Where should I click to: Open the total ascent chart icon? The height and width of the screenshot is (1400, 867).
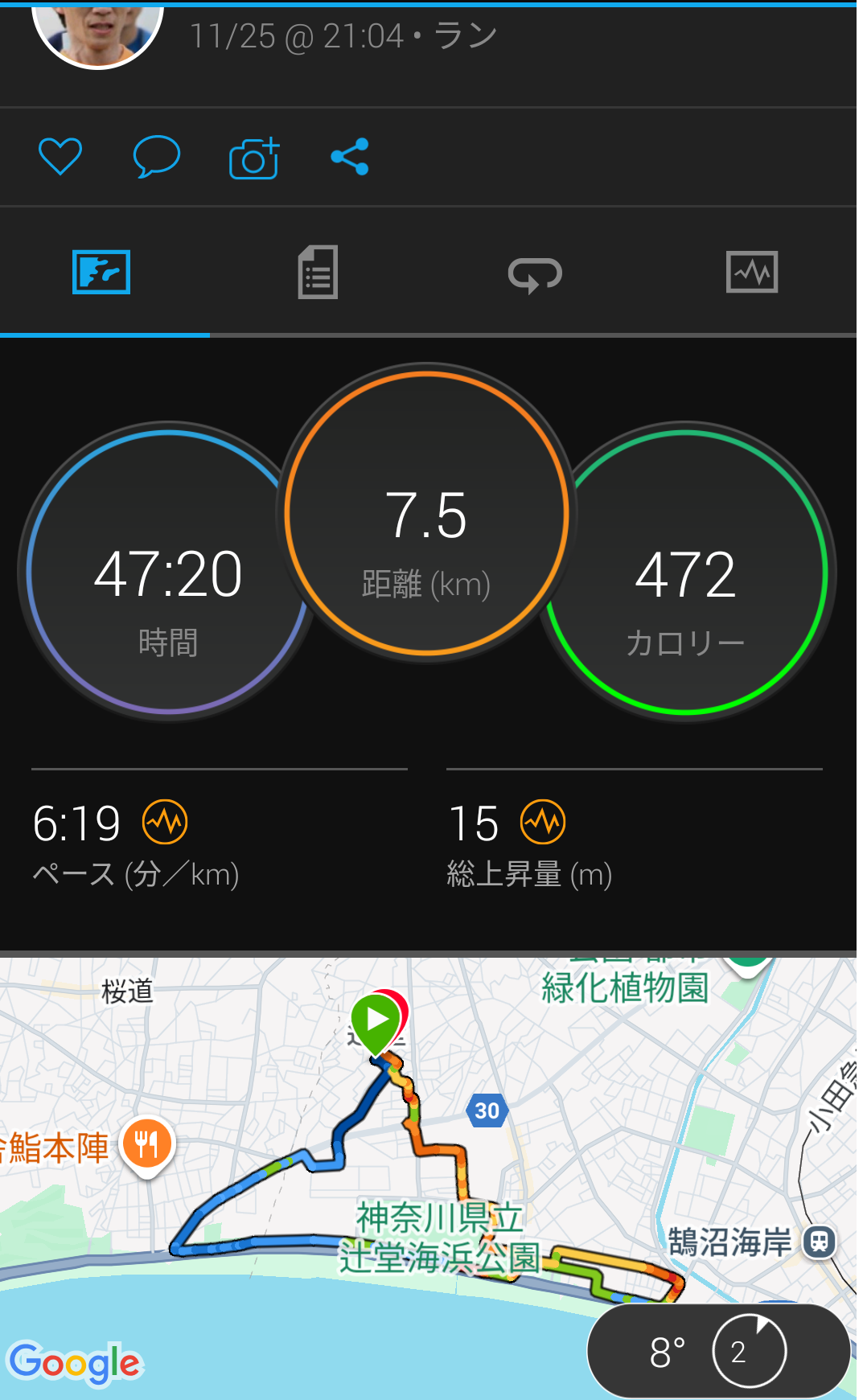(543, 823)
